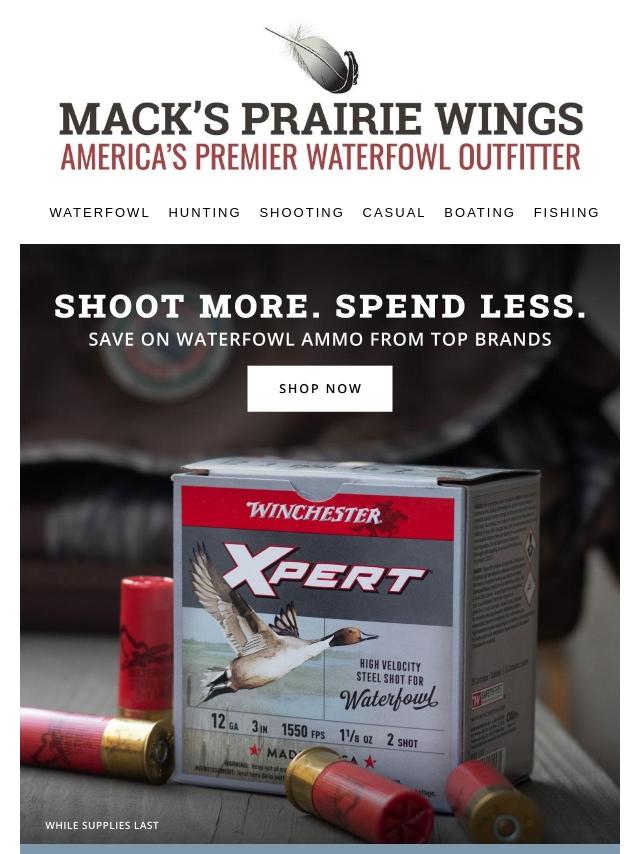Tap the Shop Now button
Image resolution: width=640 pixels, height=854 pixels.
click(320, 388)
